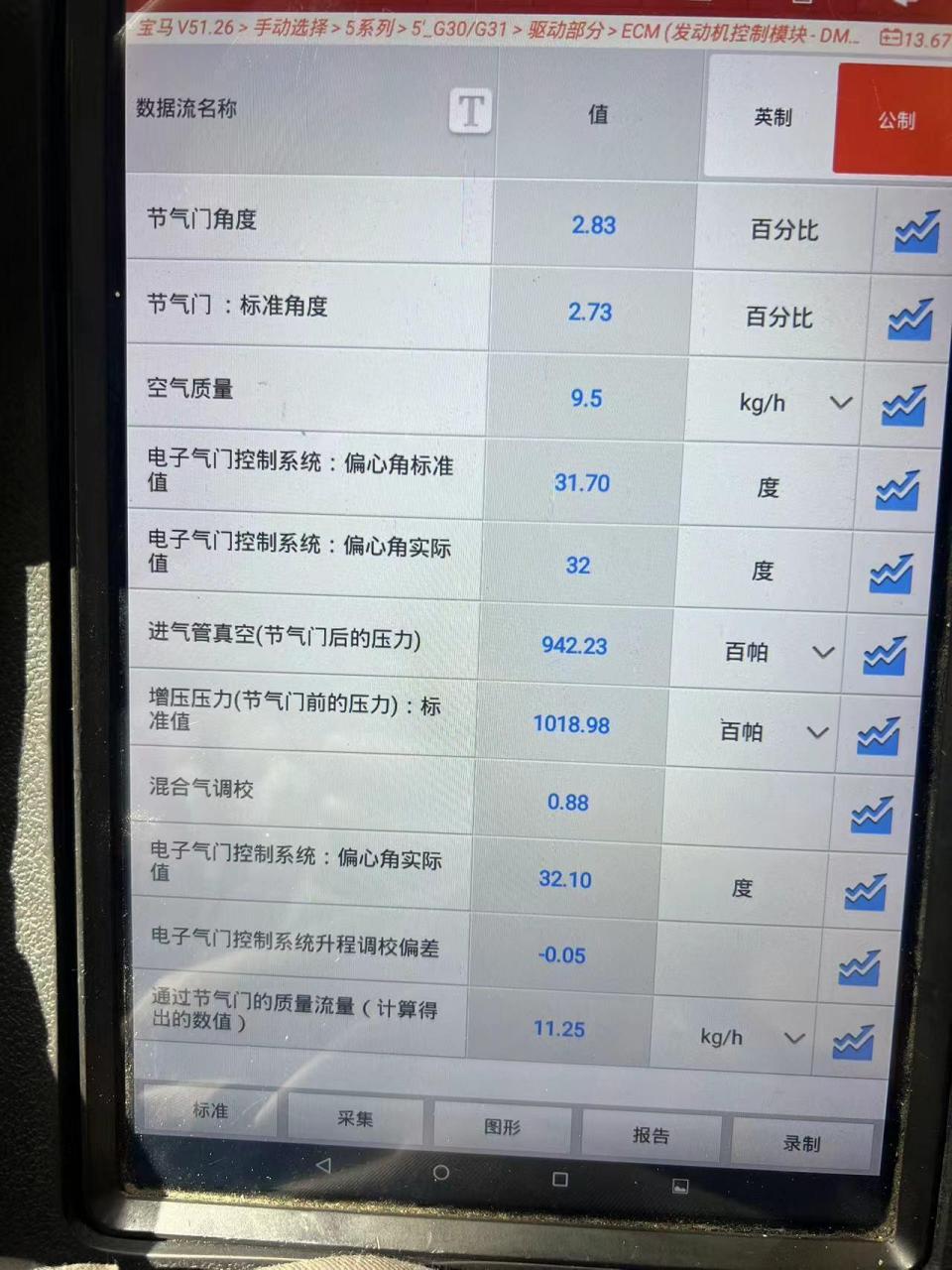Click the chart icon for 混合气调校
952x1270 pixels.
click(x=874, y=815)
